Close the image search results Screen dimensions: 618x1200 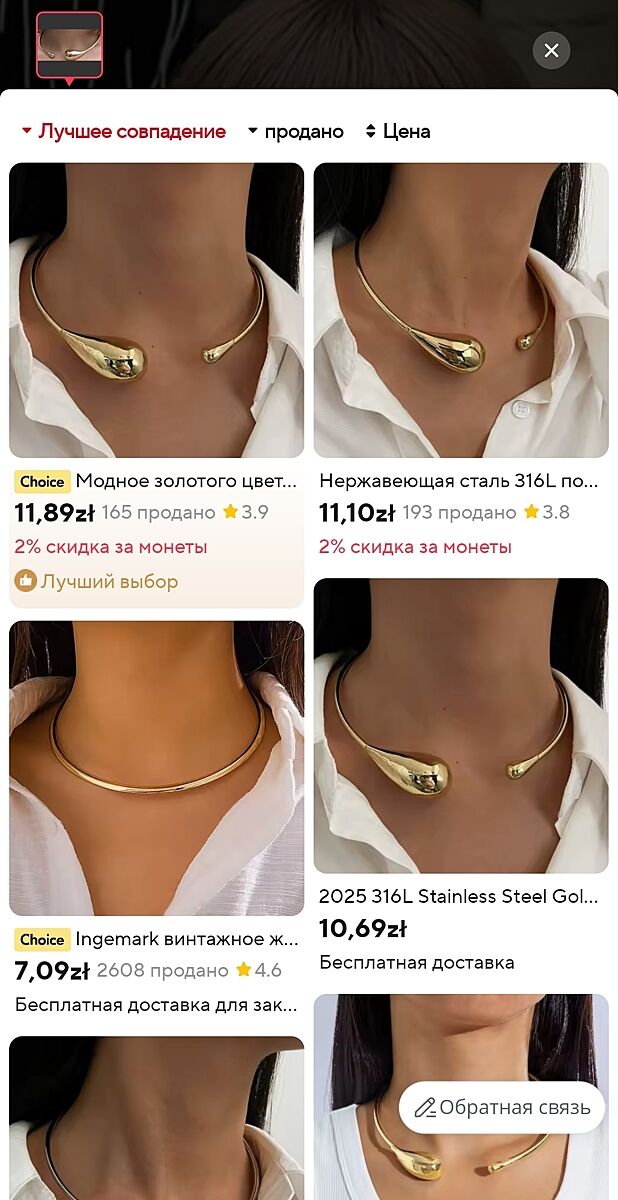tap(551, 50)
